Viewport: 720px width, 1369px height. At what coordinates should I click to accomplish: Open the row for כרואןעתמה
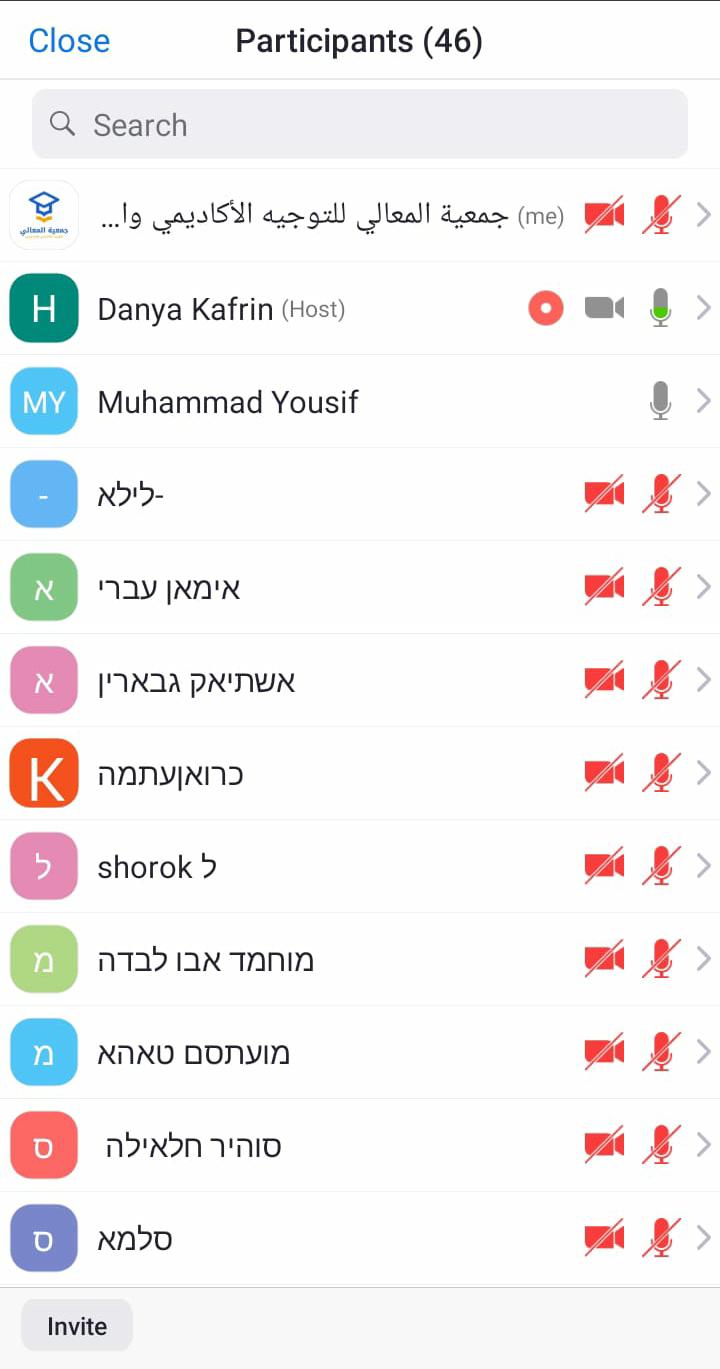[x=360, y=774]
